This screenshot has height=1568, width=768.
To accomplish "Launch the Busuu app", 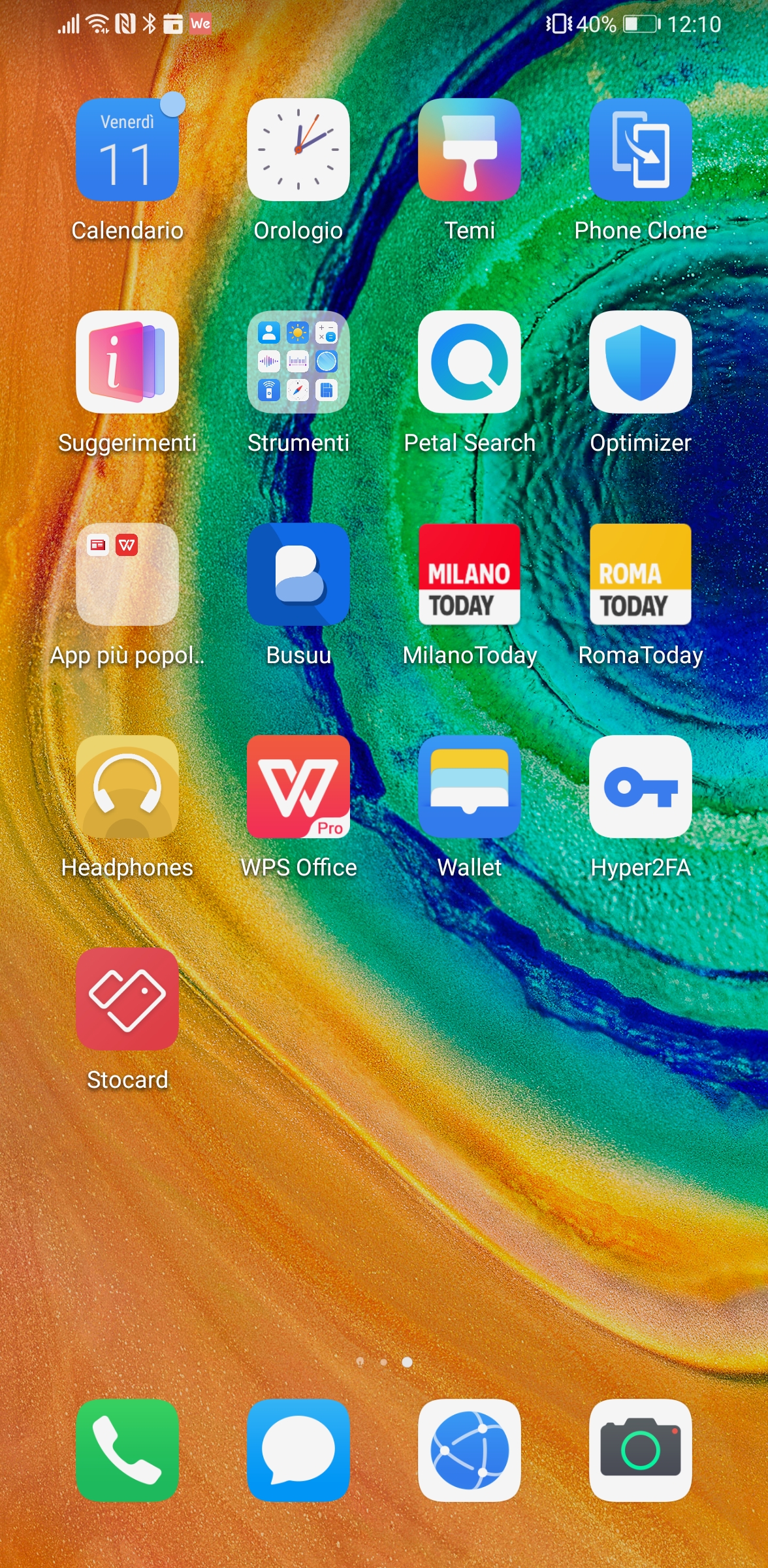I will point(298,574).
